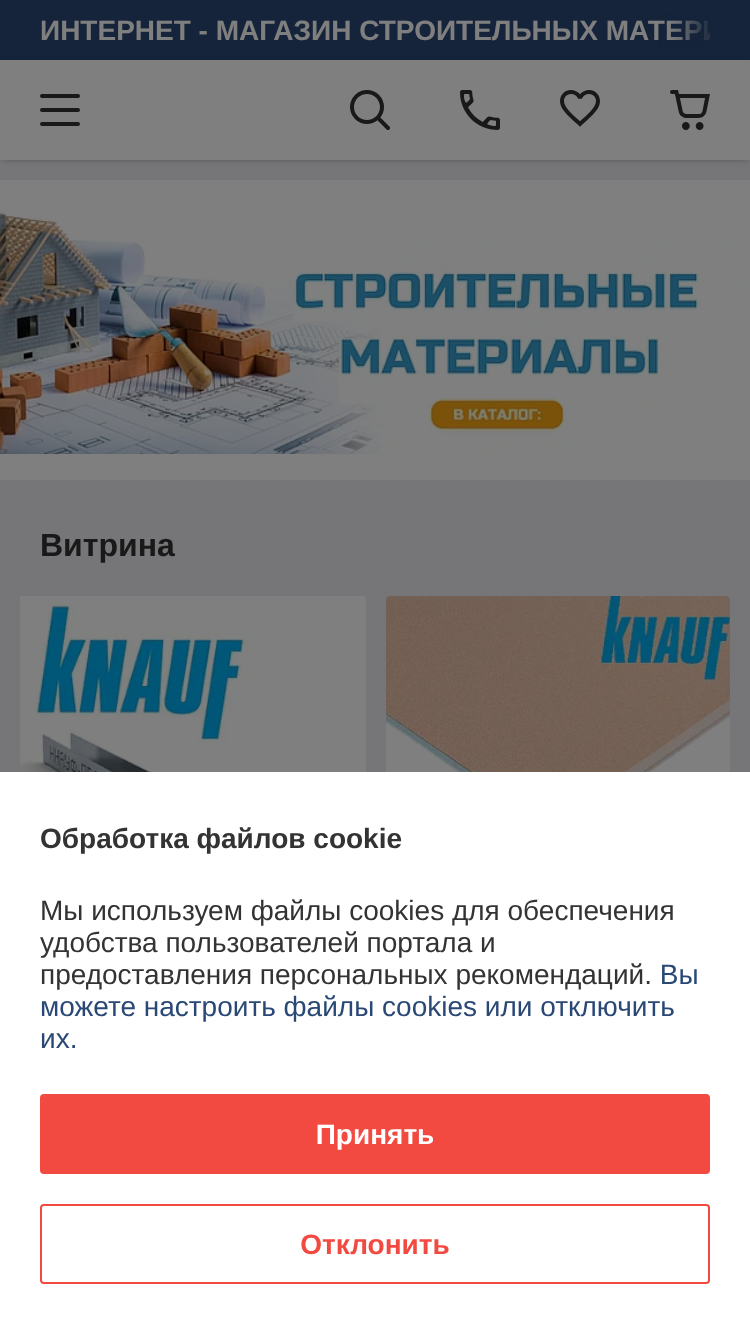This screenshot has height=1334, width=750.
Task: Open the cookie settings link
Action: pos(369,1006)
